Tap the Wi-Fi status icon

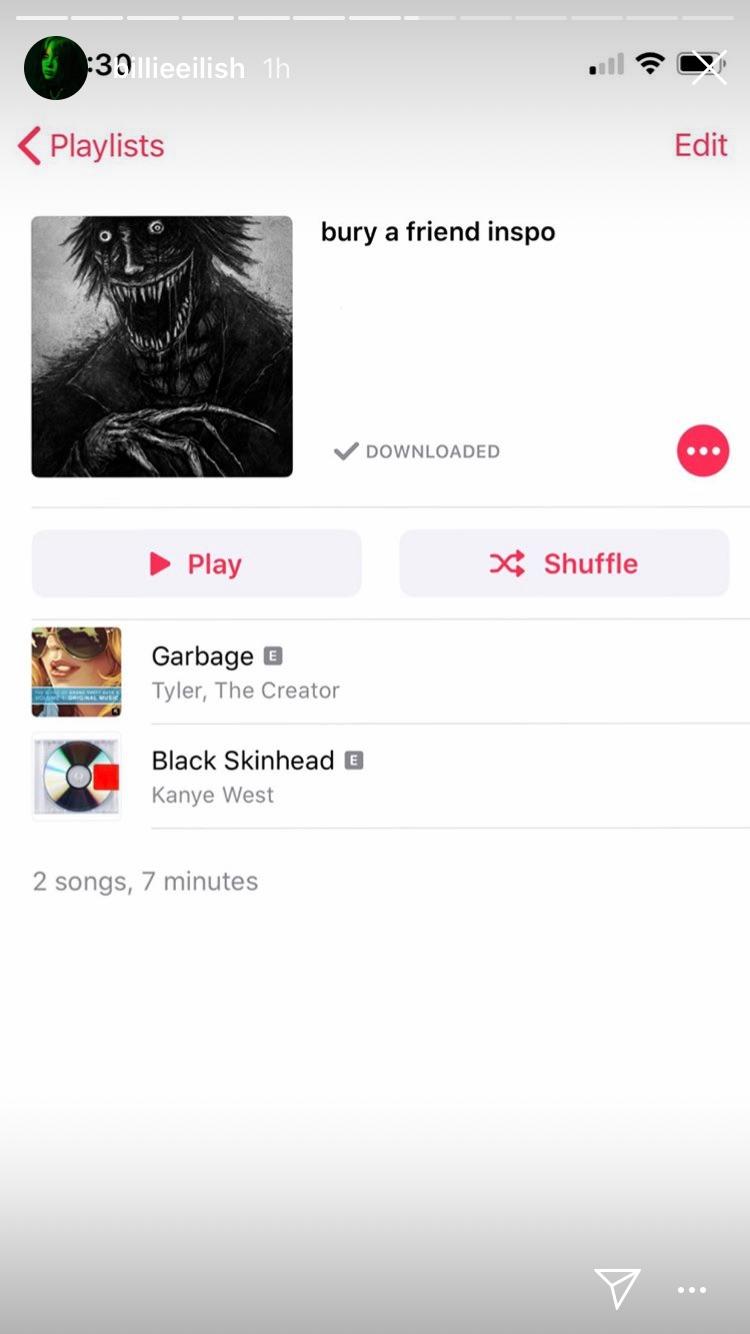coord(650,63)
